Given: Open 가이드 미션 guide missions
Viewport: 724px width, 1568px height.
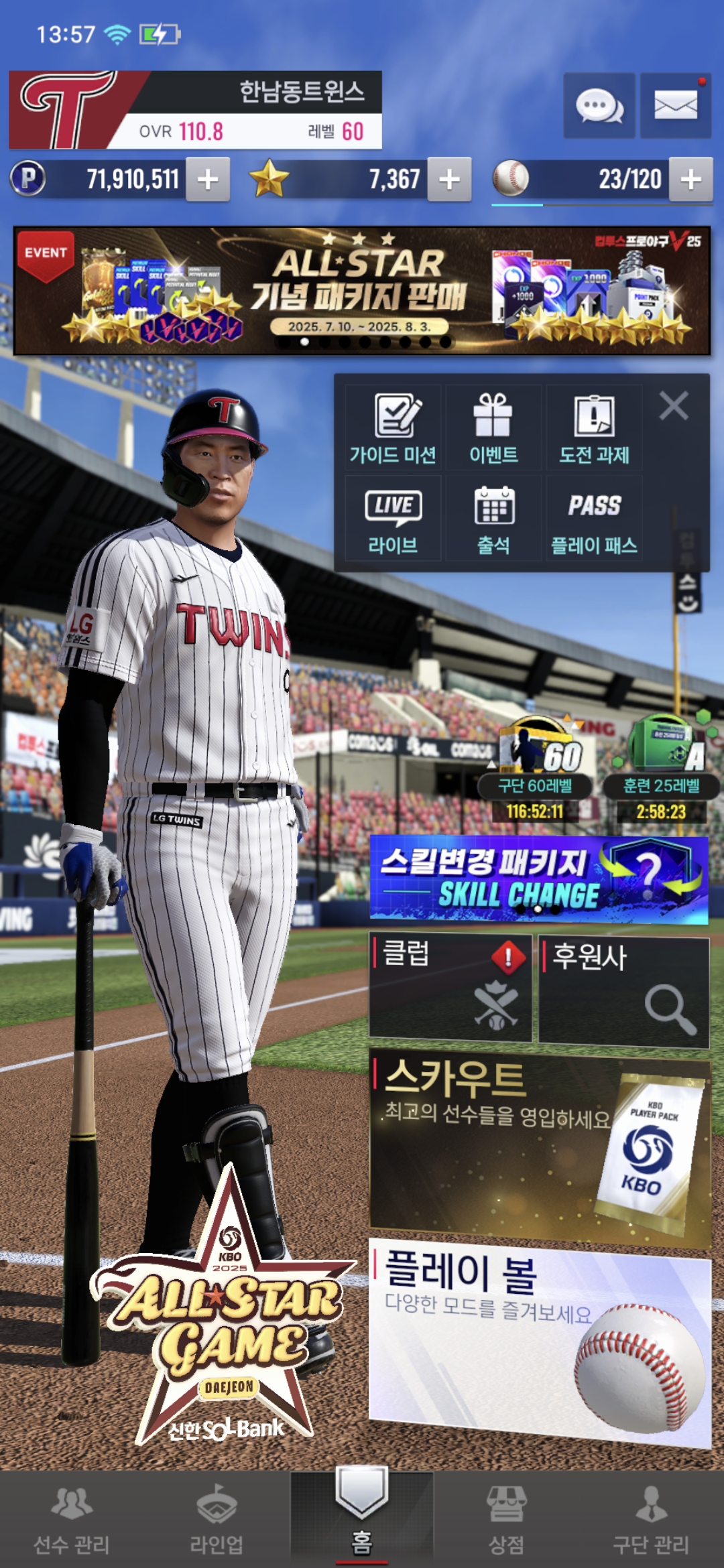Looking at the screenshot, I should 394,428.
